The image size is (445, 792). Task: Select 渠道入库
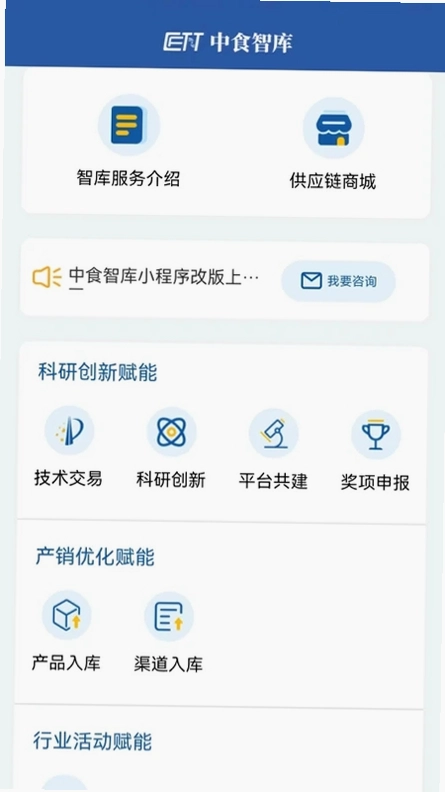(x=169, y=632)
